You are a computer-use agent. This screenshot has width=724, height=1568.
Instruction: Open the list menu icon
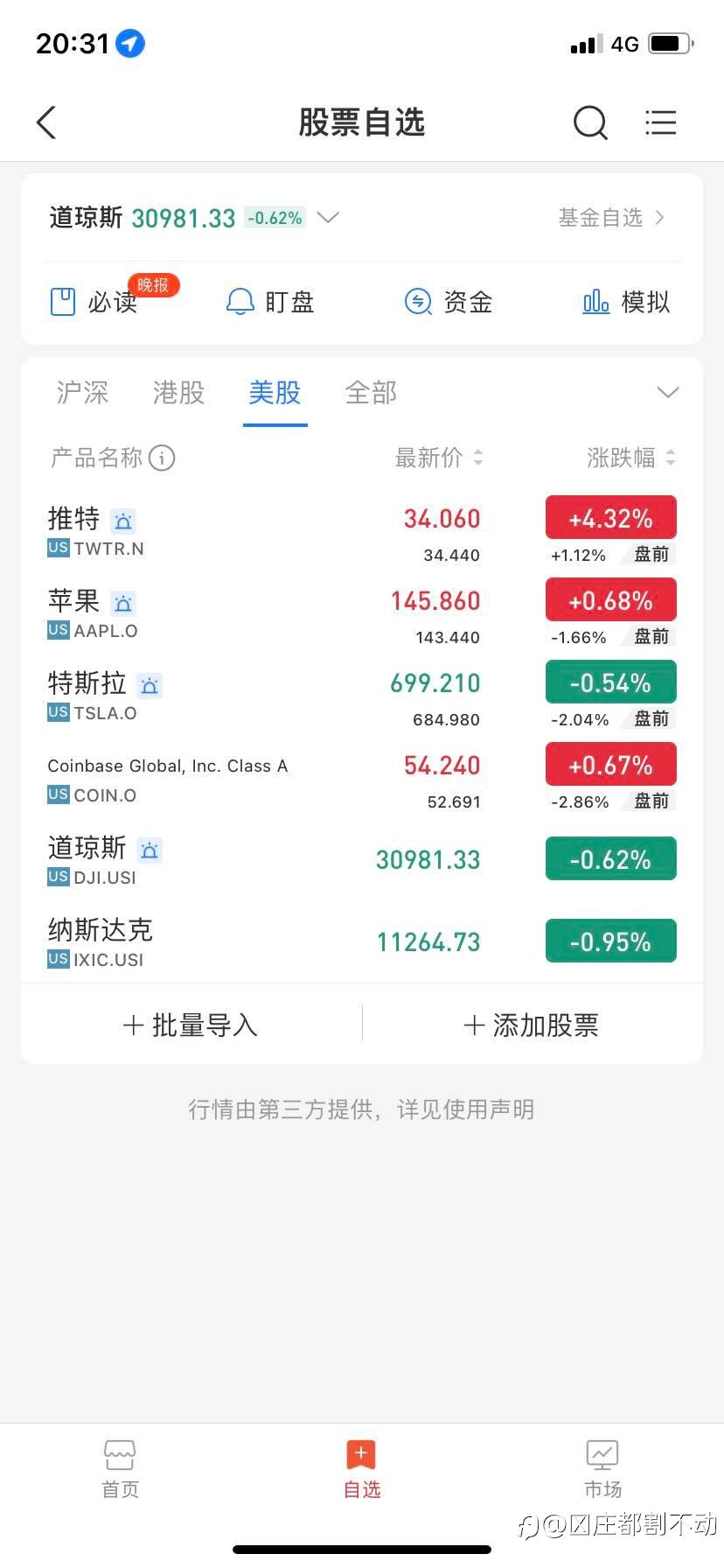click(661, 122)
